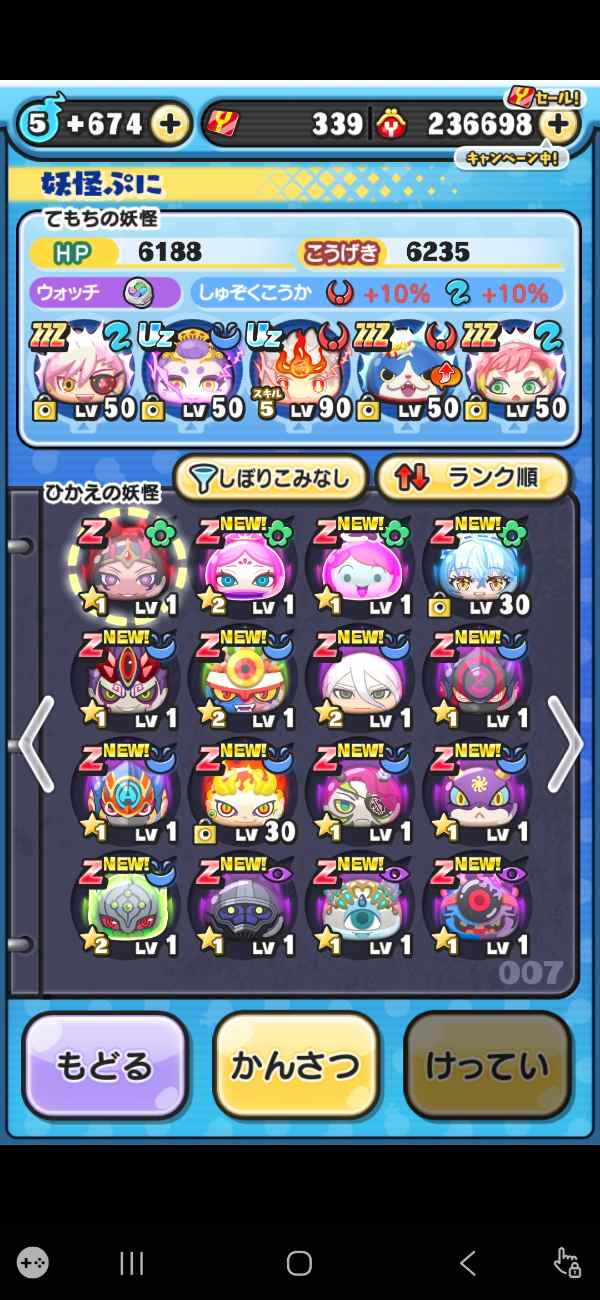Add stamina with the plus beside +674
Image resolution: width=600 pixels, height=1300 pixels.
coord(170,124)
